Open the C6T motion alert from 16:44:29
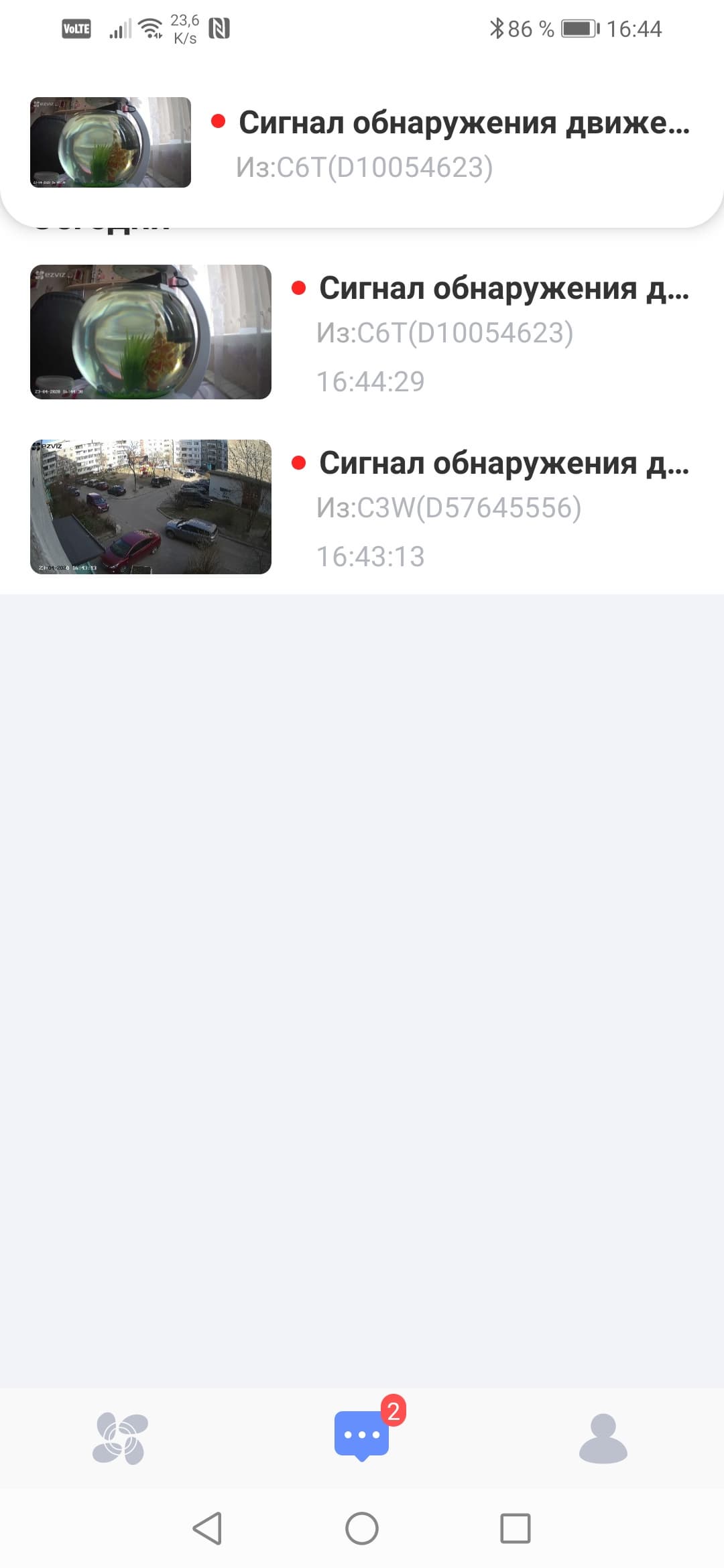 362,332
